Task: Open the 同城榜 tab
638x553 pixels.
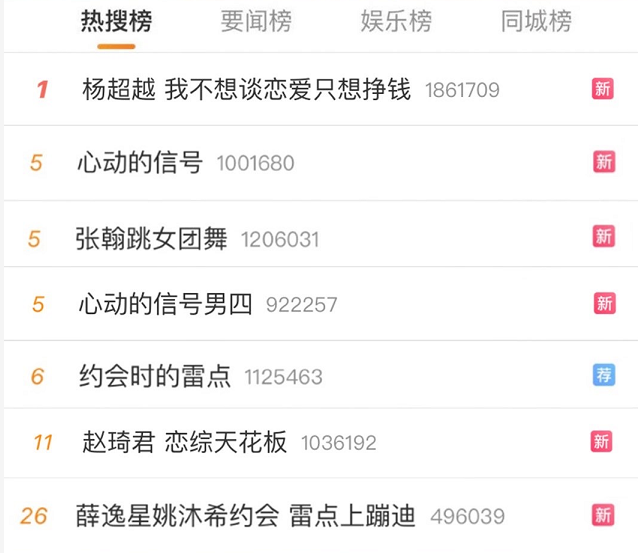Action: pyautogui.click(x=536, y=22)
